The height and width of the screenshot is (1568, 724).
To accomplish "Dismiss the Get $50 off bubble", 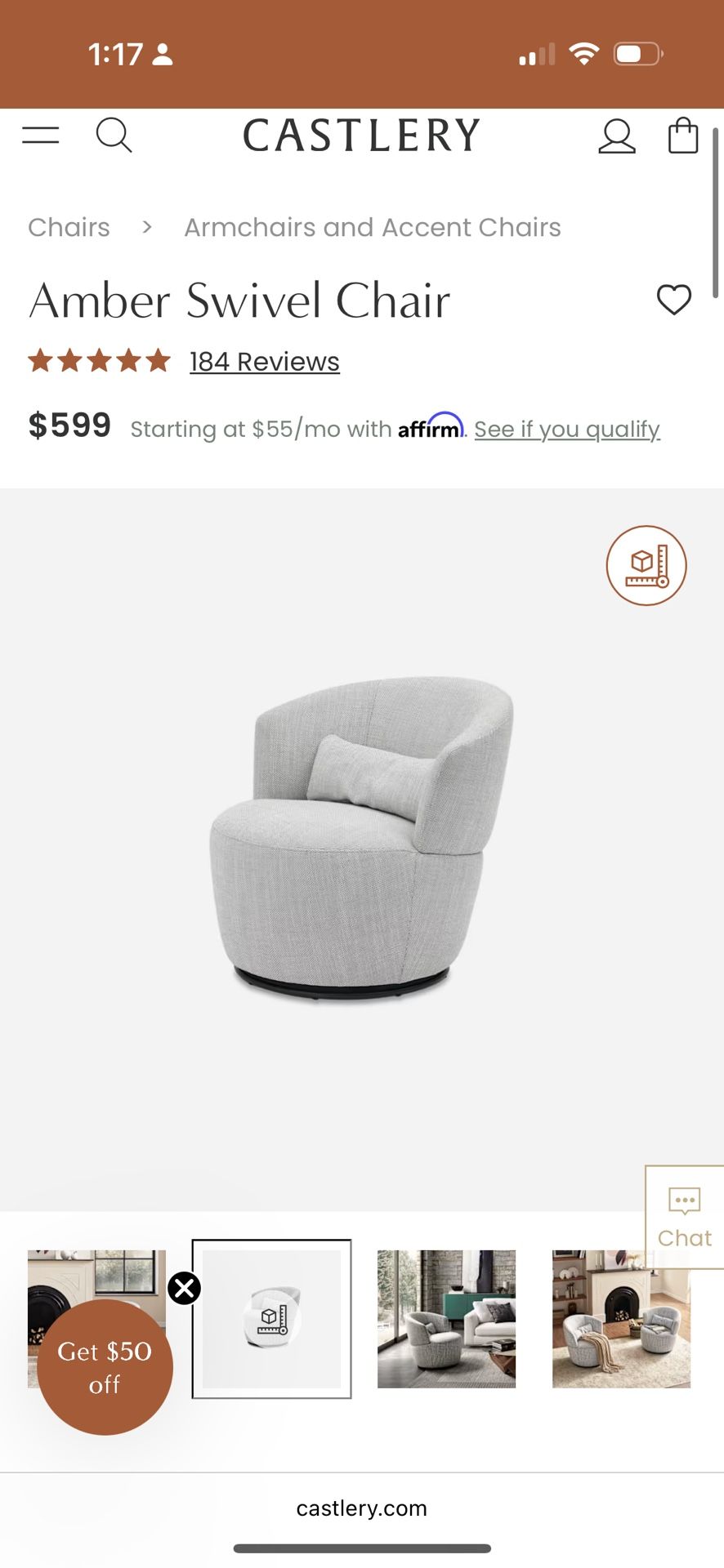I will [185, 1289].
